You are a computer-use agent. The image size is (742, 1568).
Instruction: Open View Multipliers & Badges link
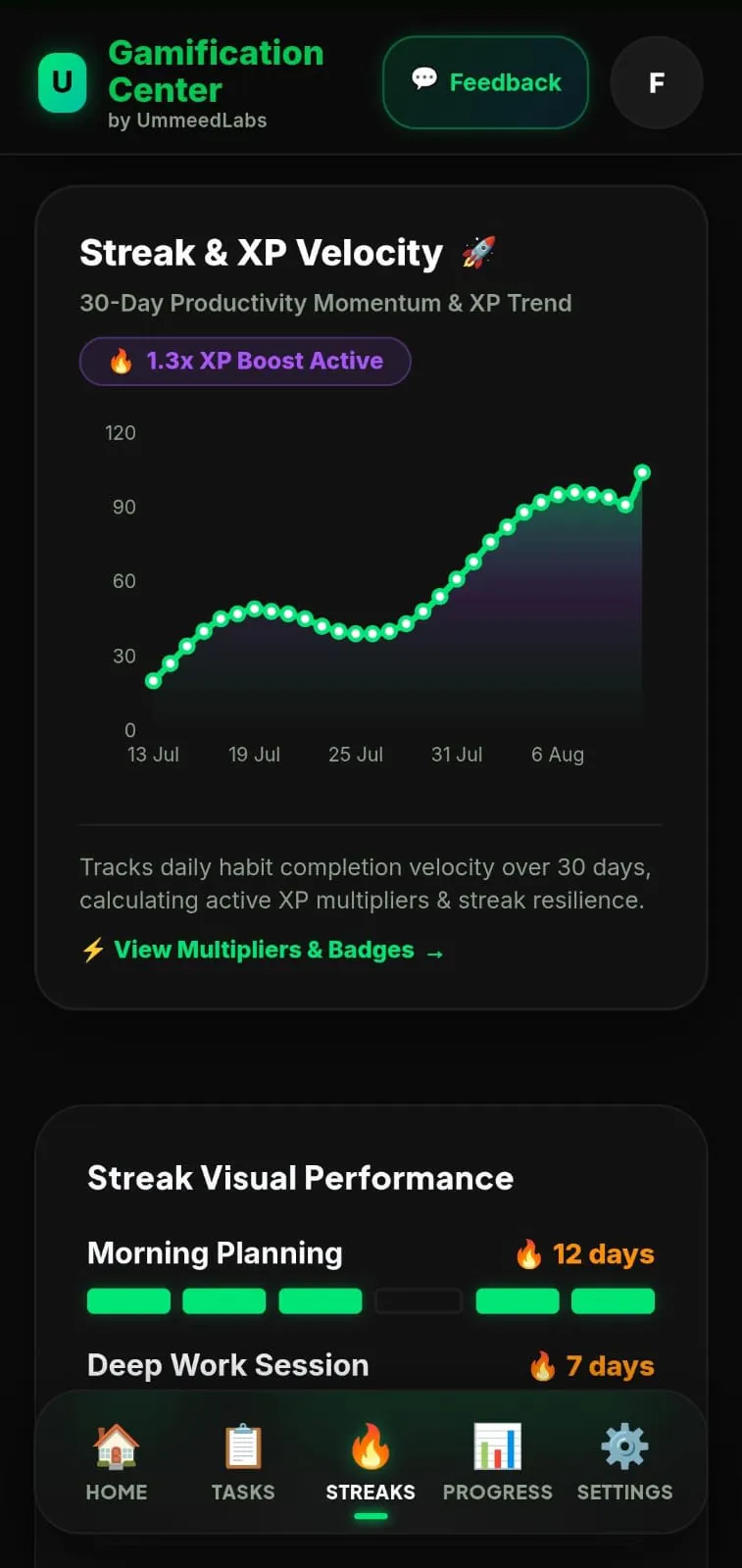point(263,950)
